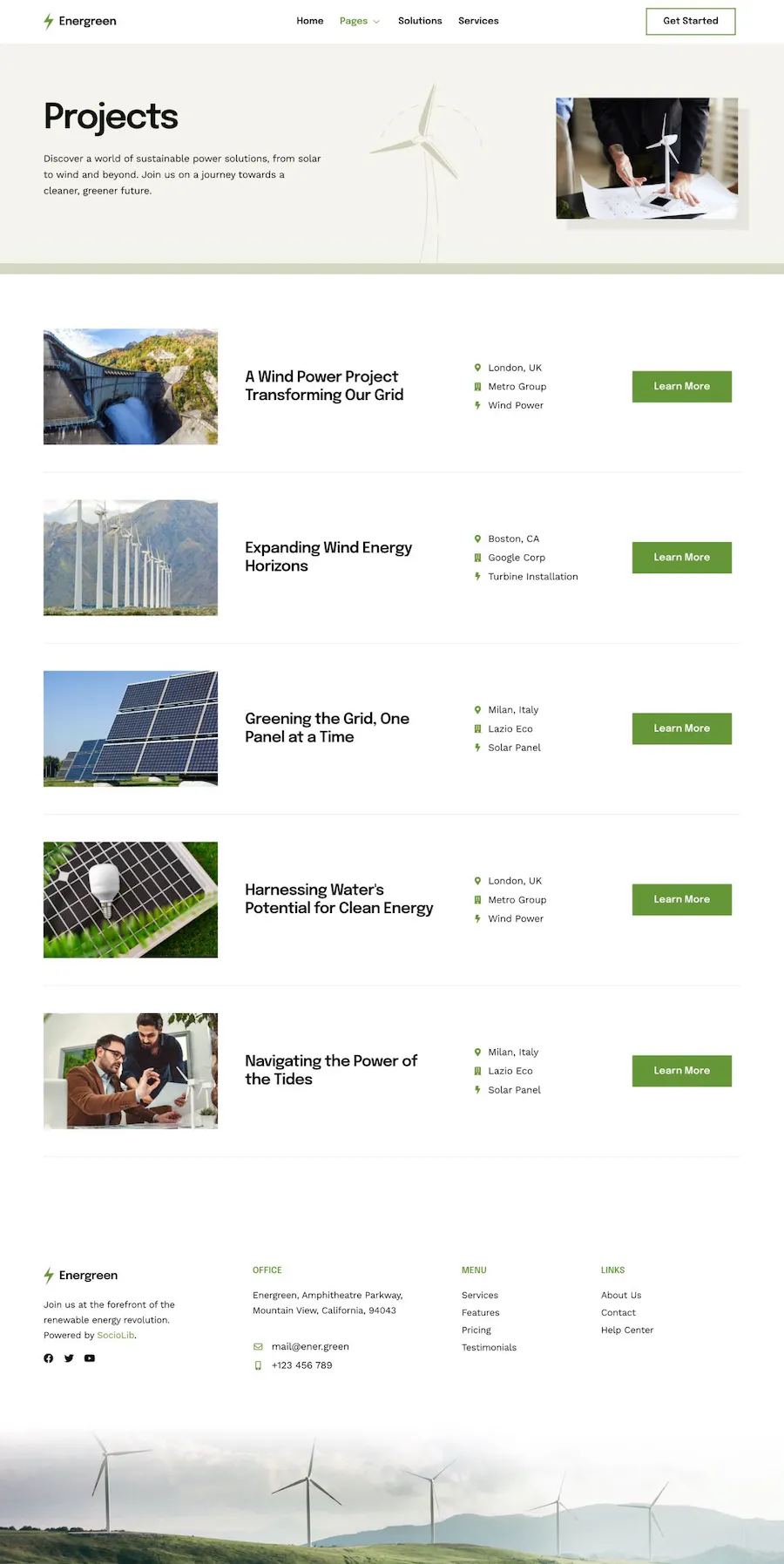
Task: Go to Pricing from the footer
Action: point(476,1330)
